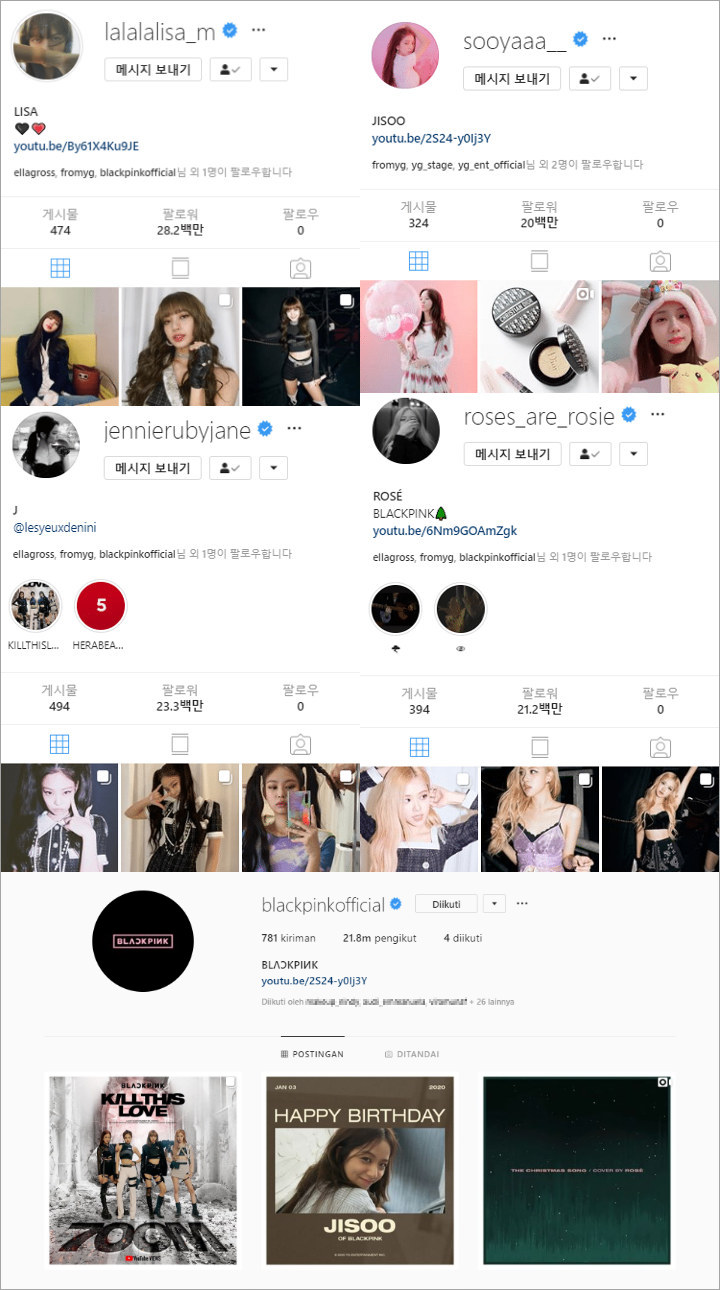Open more options on blackpinkofficial profile
The image size is (720, 1290).
[x=521, y=903]
